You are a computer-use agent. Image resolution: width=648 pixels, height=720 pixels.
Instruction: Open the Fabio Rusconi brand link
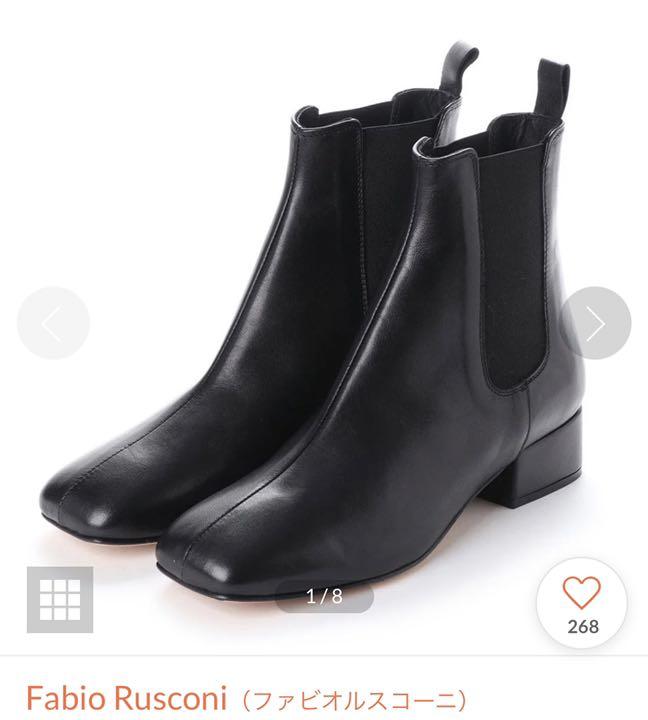click(127, 697)
